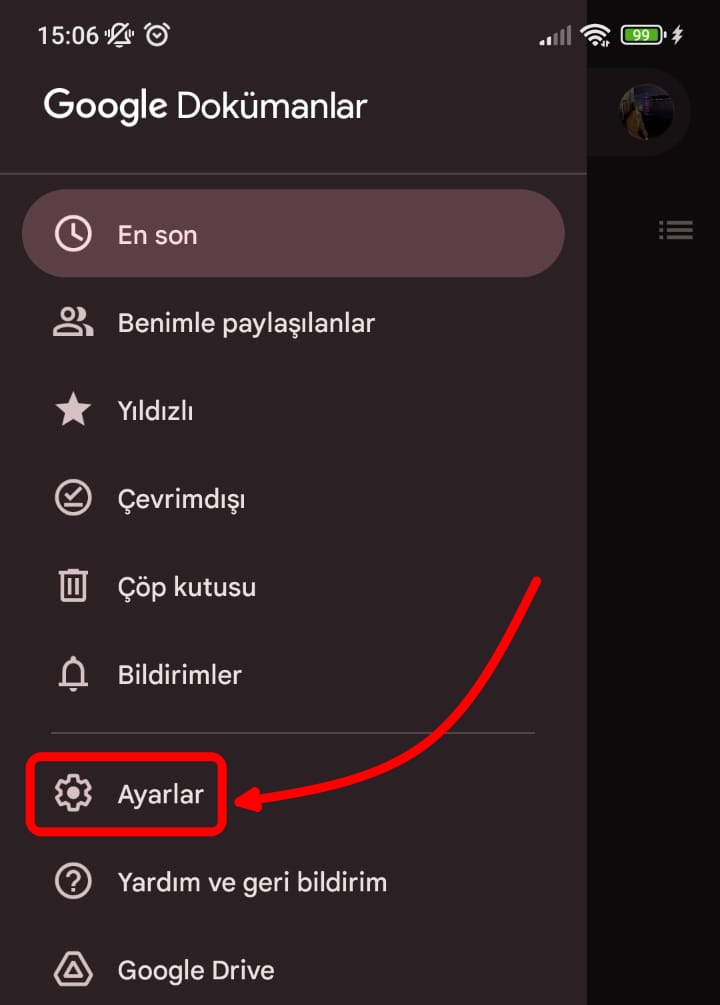The height and width of the screenshot is (1005, 720).
Task: Tap the profile avatar
Action: point(645,111)
